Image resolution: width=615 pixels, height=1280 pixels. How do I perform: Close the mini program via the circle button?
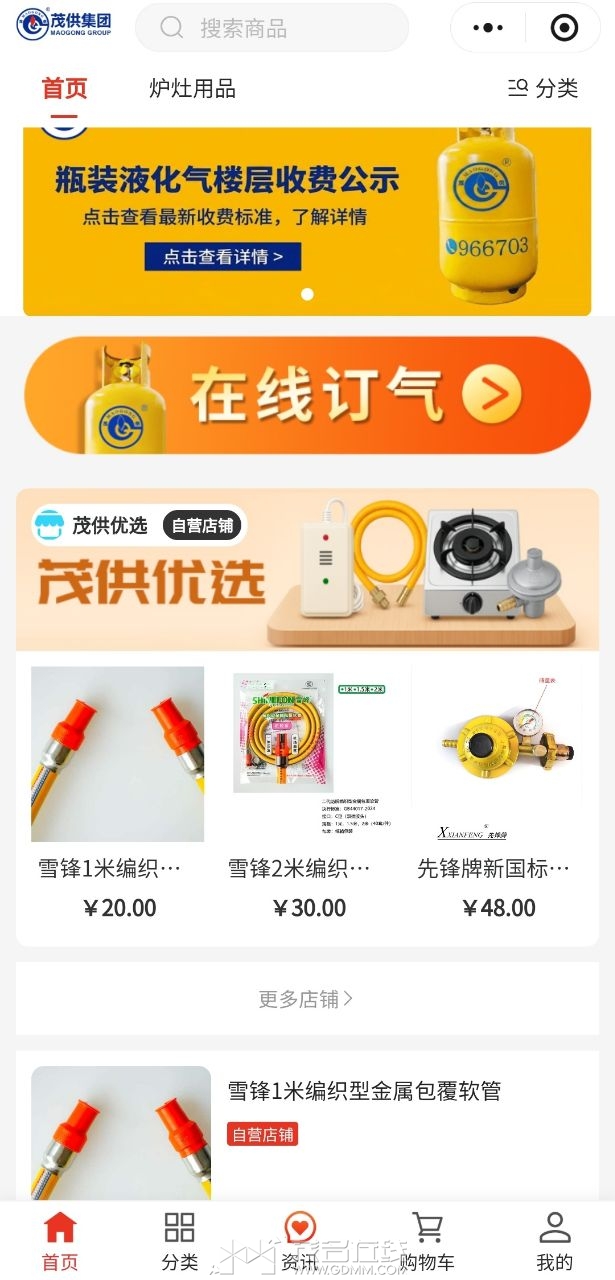[564, 27]
